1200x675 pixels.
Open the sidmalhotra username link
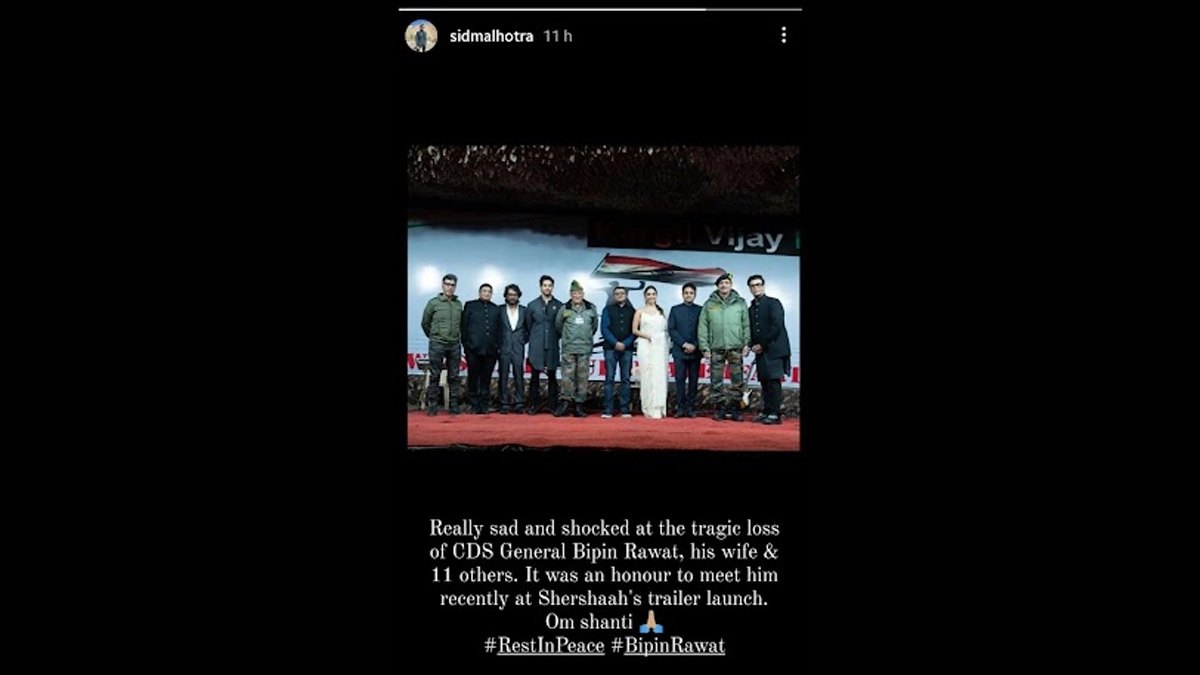(491, 36)
